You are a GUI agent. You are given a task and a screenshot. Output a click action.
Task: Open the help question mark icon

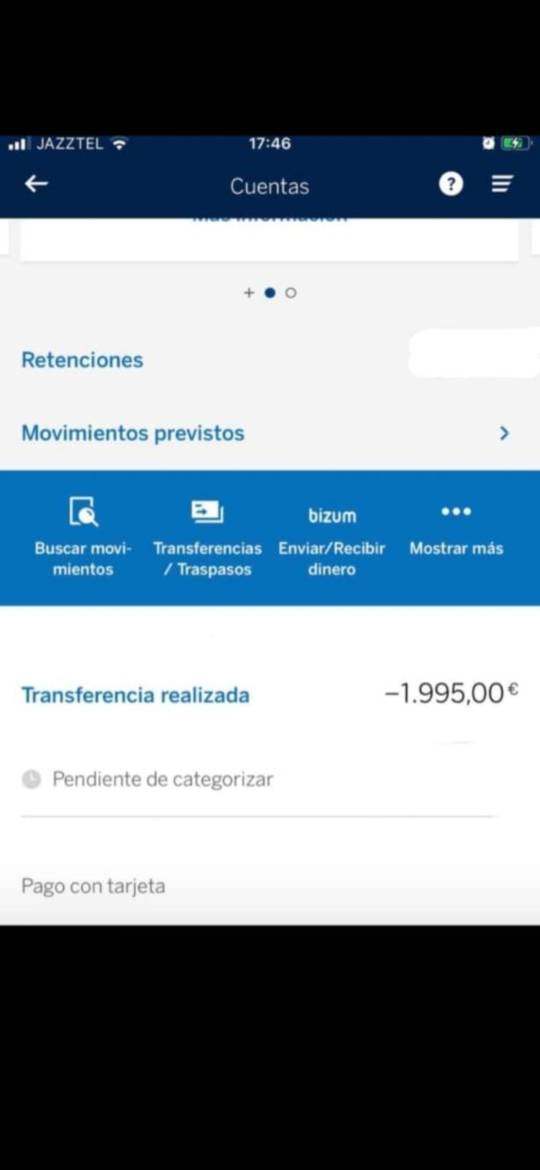pyautogui.click(x=450, y=184)
